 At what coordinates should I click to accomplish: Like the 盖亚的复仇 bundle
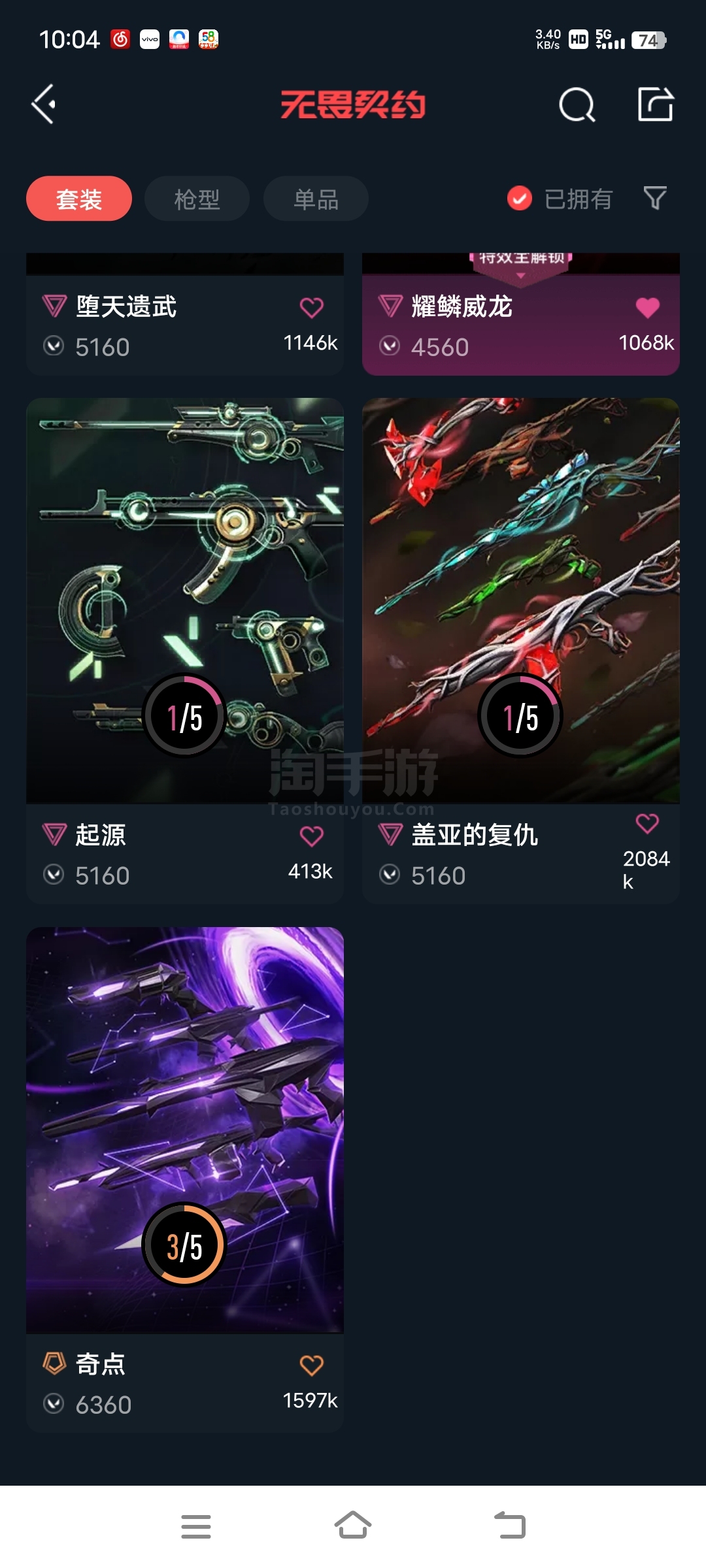(648, 823)
